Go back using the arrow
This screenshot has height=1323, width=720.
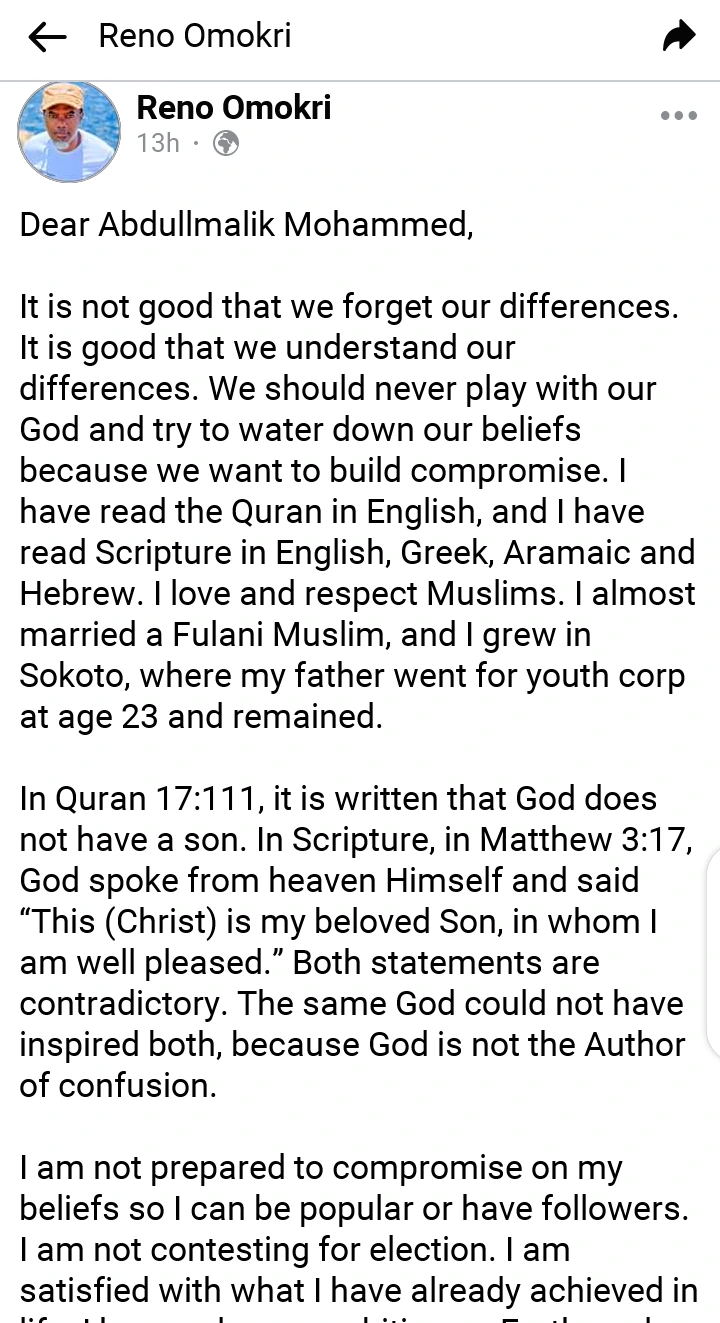coord(47,38)
